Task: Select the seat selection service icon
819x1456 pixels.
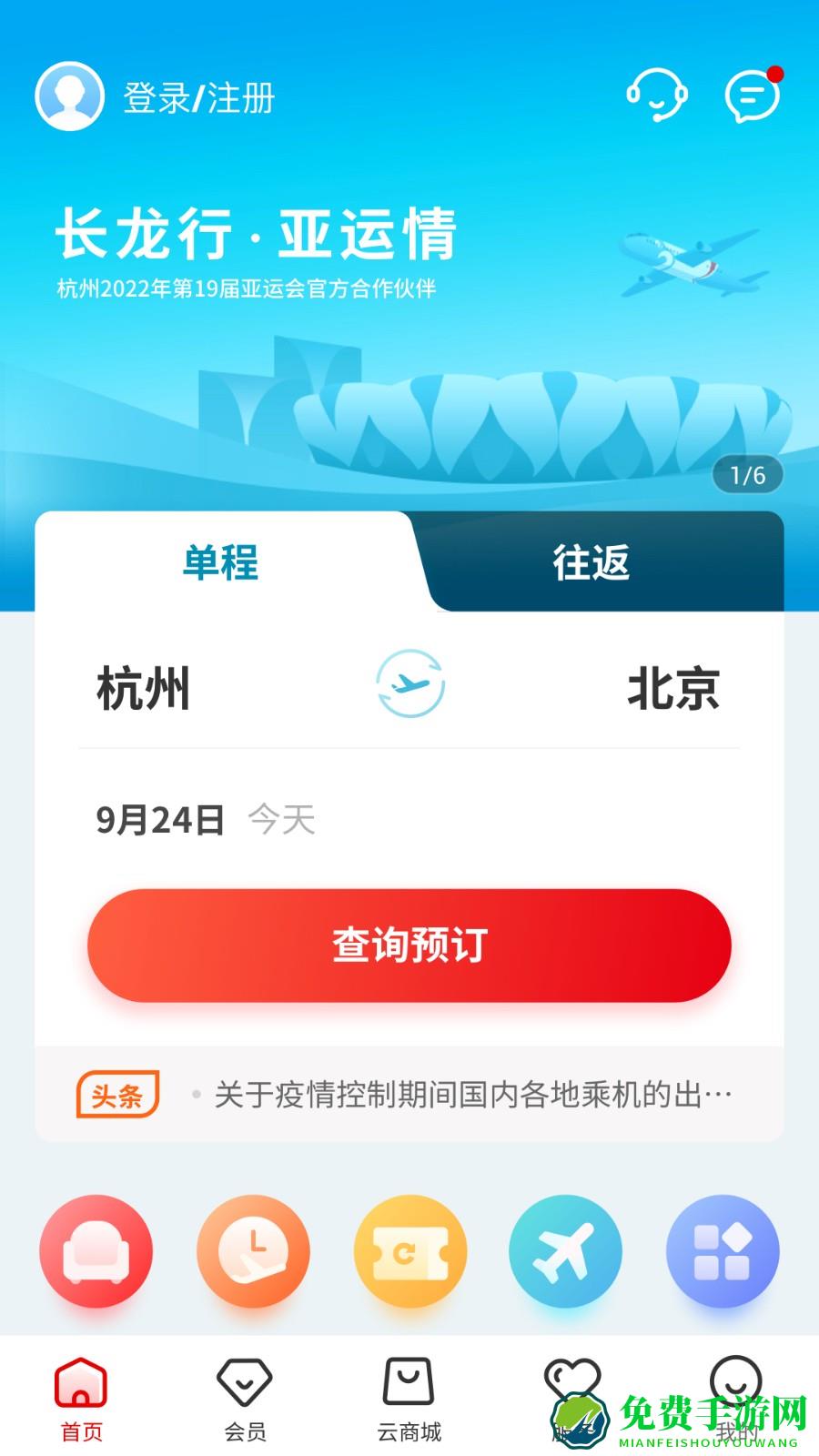Action: coord(95,1251)
